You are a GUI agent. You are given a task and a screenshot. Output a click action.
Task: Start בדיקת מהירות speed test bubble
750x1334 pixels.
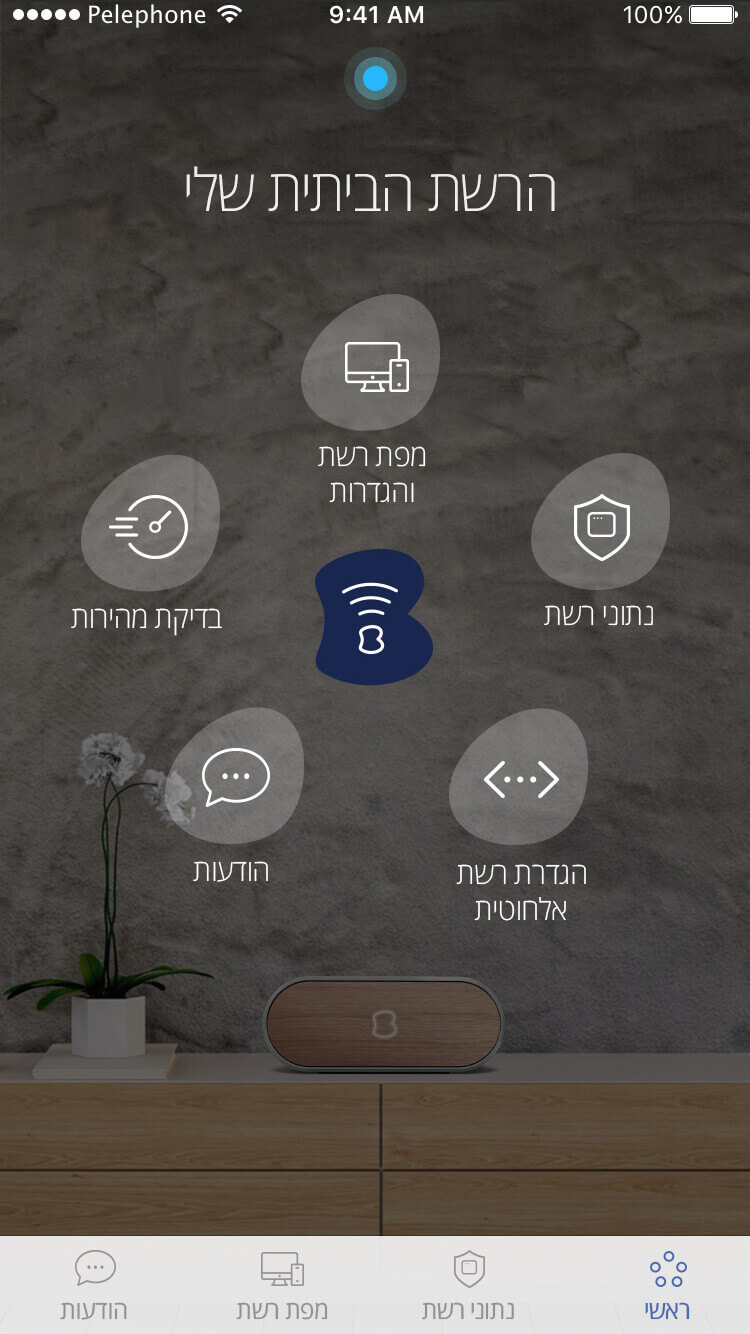pyautogui.click(x=150, y=526)
